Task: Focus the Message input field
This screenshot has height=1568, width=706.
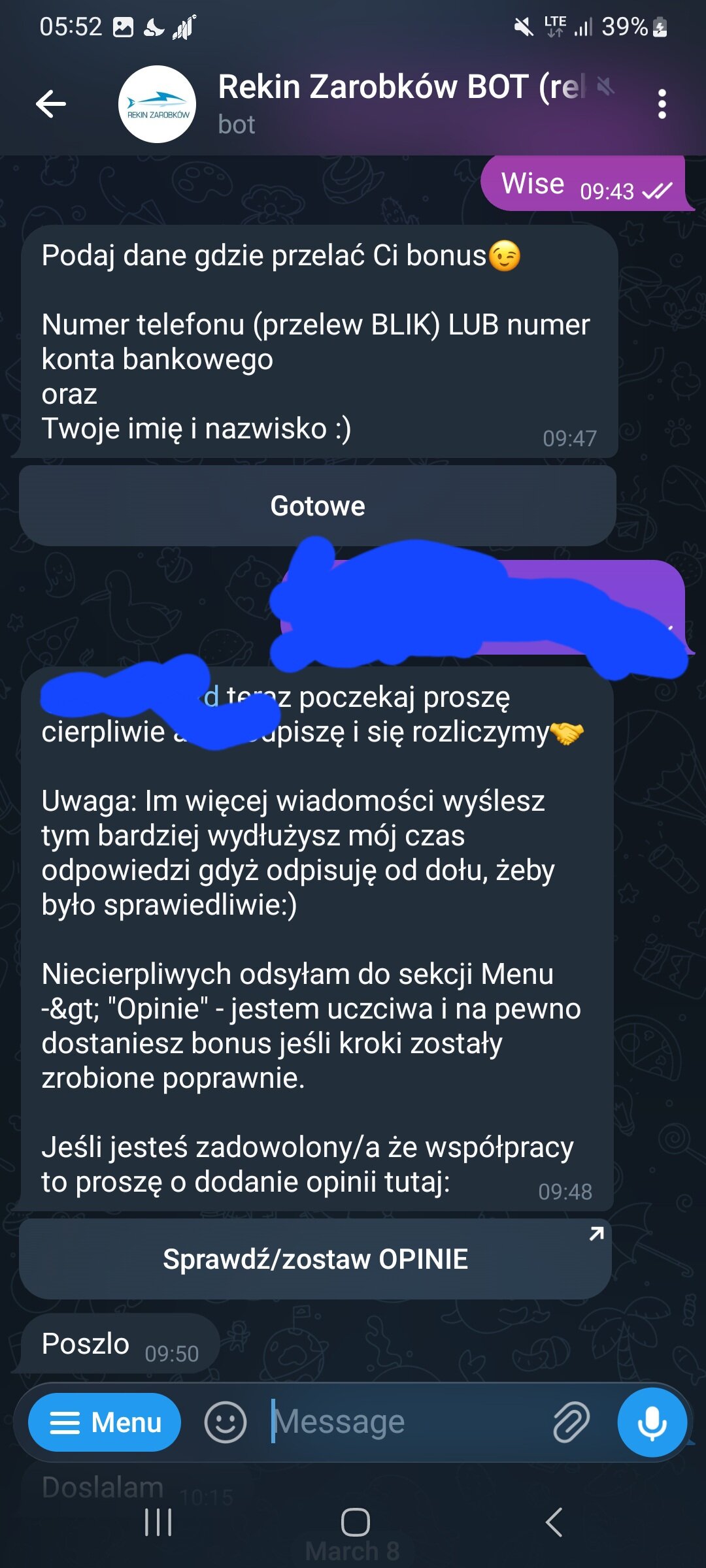Action: (405, 1422)
